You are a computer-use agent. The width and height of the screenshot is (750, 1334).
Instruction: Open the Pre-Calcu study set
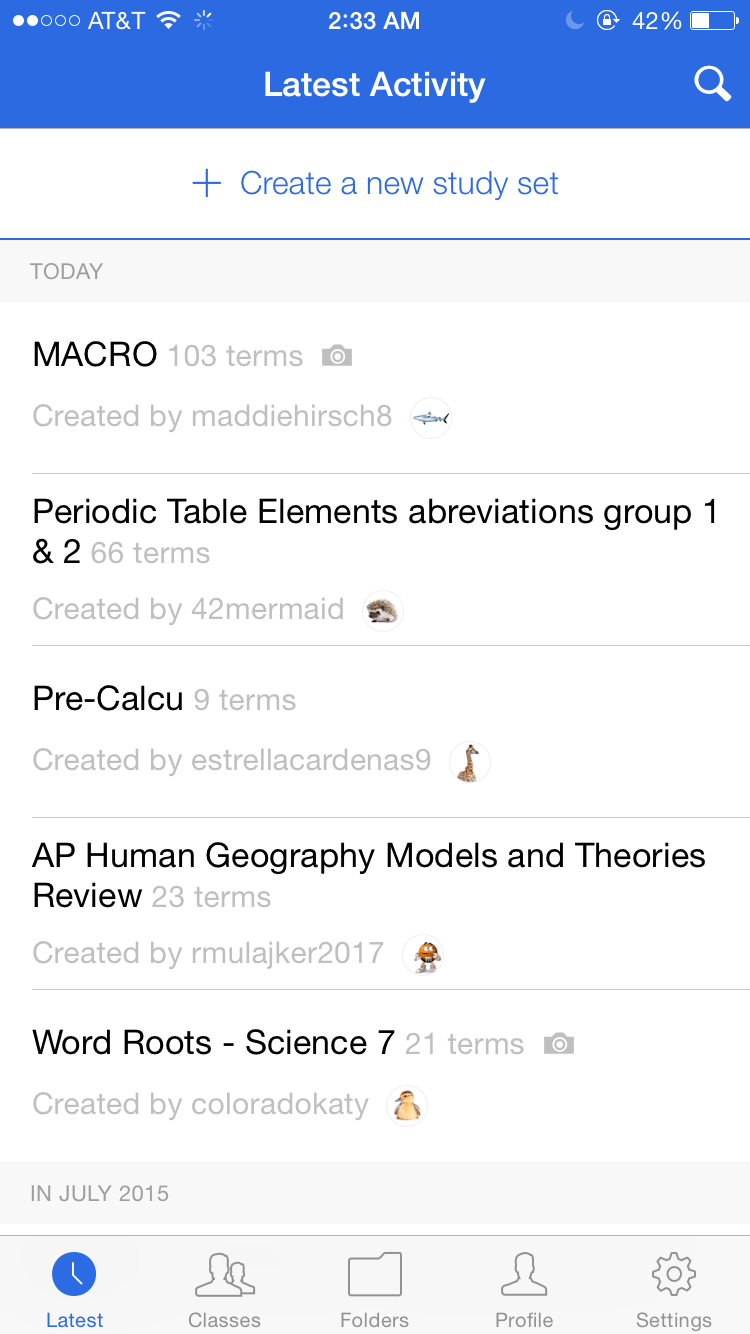[x=375, y=731]
